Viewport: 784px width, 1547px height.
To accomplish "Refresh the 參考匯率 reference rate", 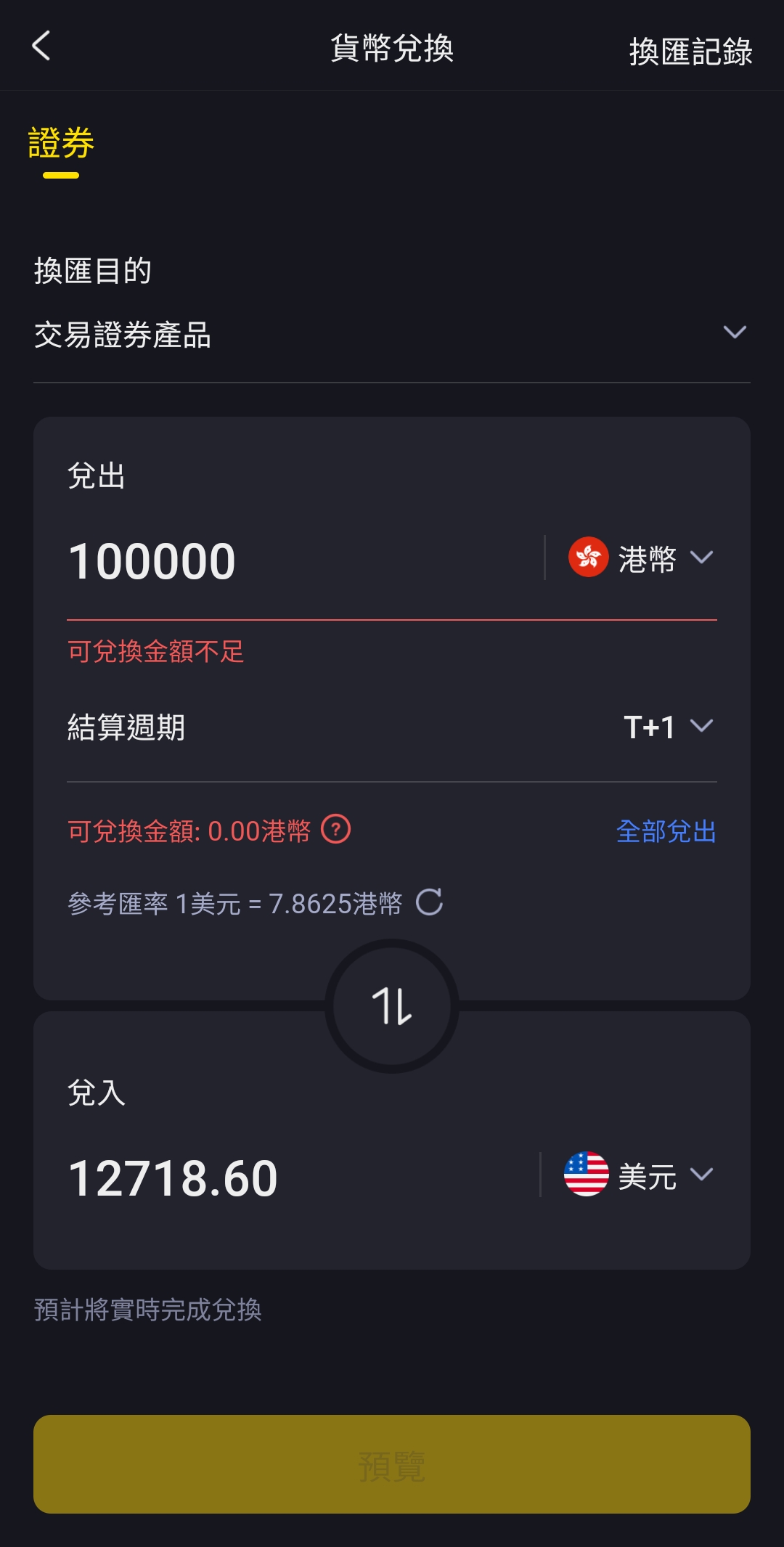I will tap(429, 902).
